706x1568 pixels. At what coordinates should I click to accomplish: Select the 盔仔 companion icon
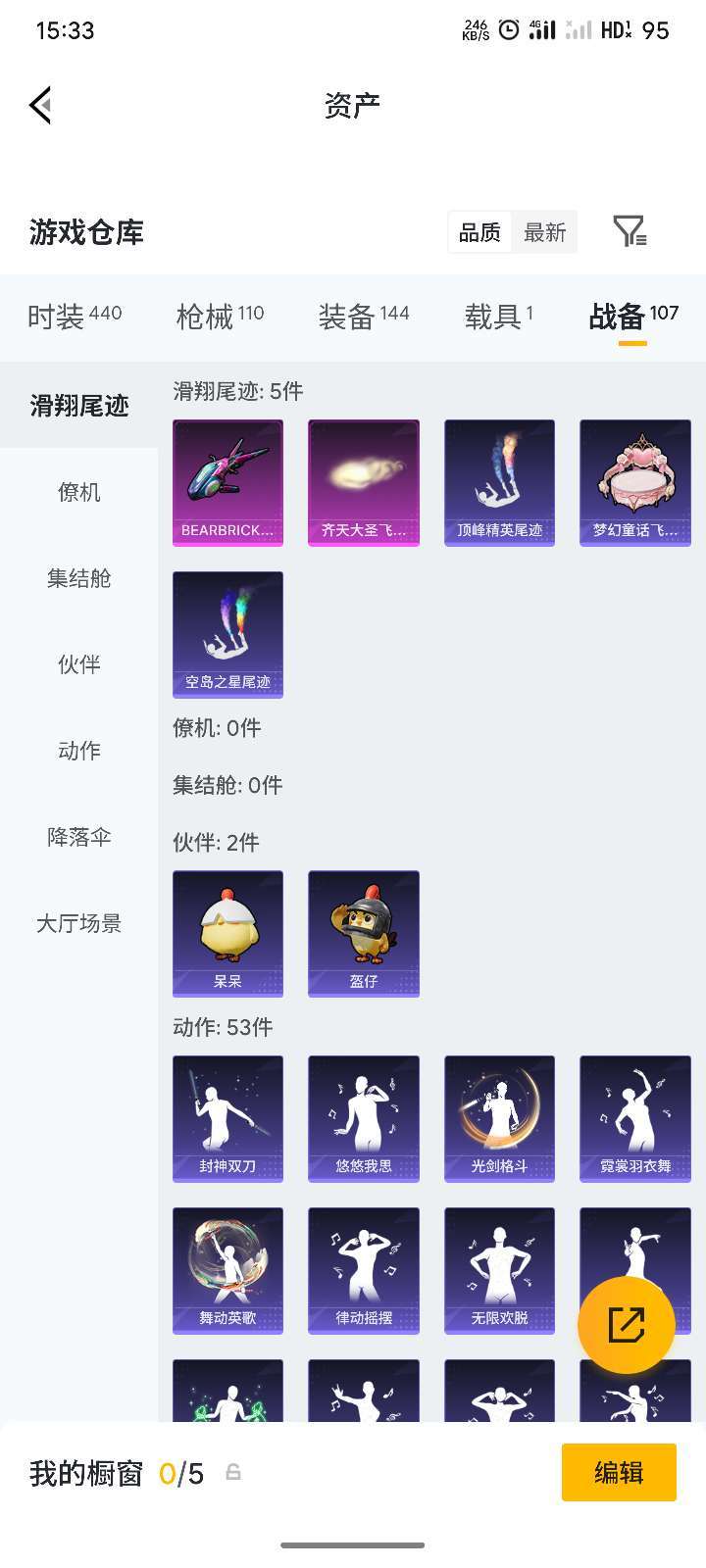(363, 933)
